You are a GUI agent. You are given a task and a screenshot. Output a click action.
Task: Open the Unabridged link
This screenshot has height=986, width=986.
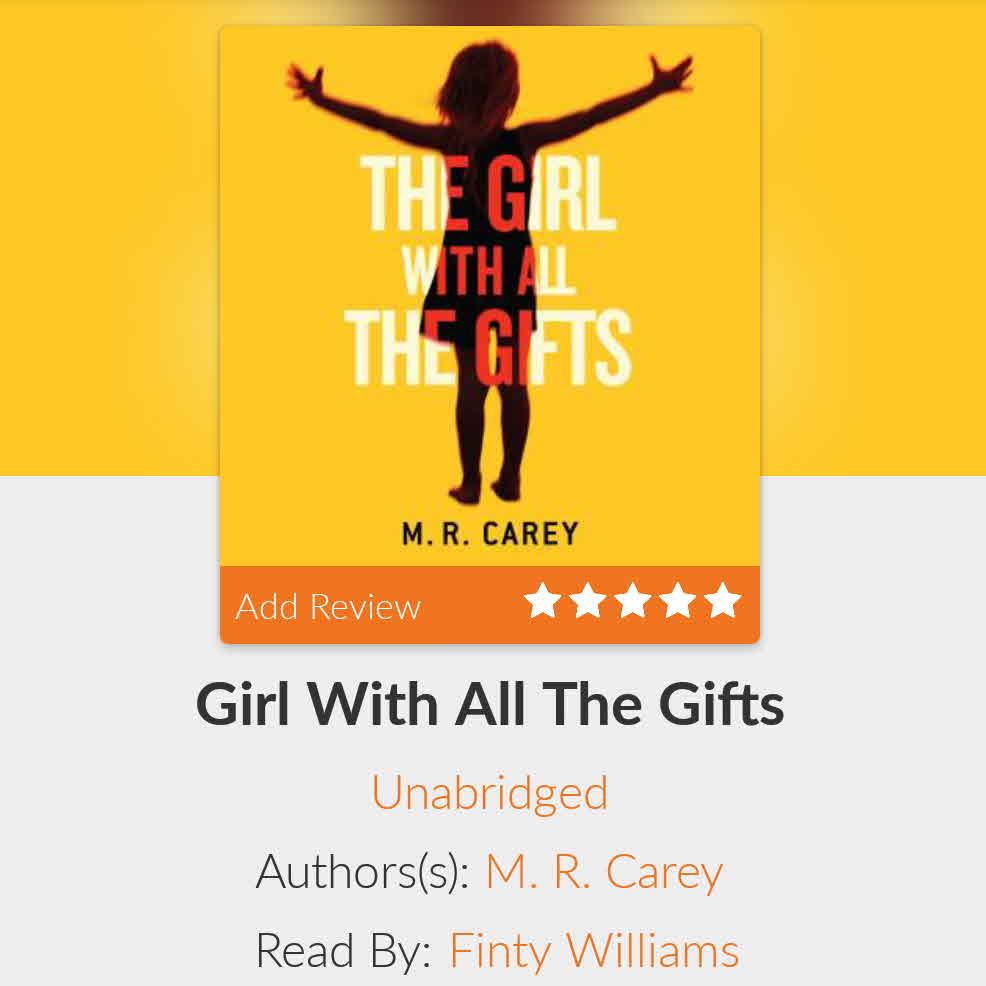click(489, 793)
